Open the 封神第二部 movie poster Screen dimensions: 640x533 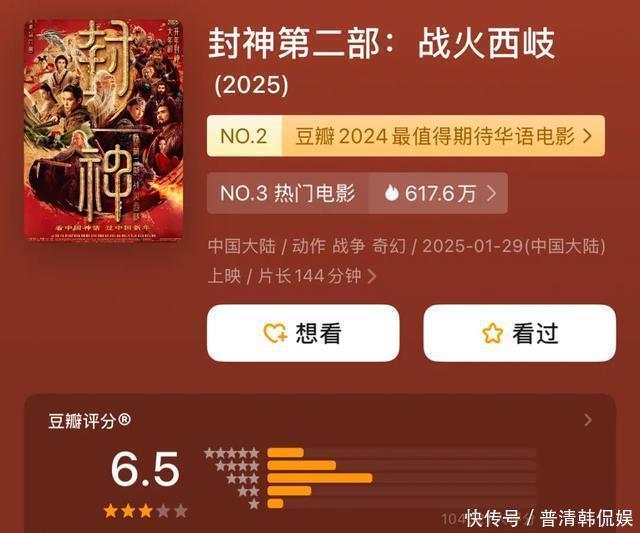tap(103, 129)
